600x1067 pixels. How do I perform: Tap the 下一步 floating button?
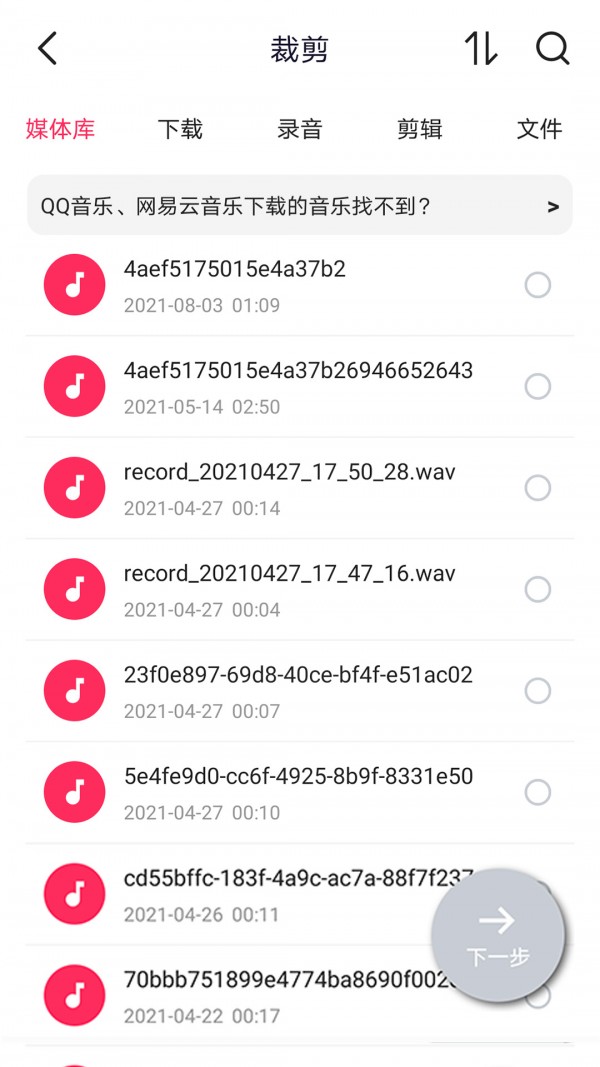(x=498, y=936)
